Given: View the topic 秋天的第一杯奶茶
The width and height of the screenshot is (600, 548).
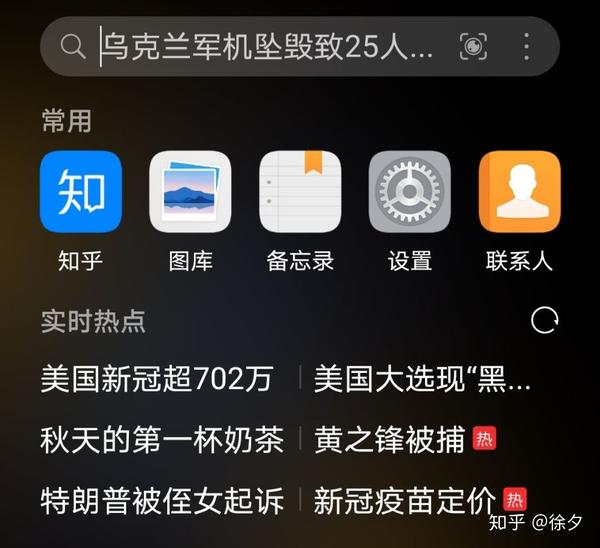Looking at the screenshot, I should click(162, 439).
